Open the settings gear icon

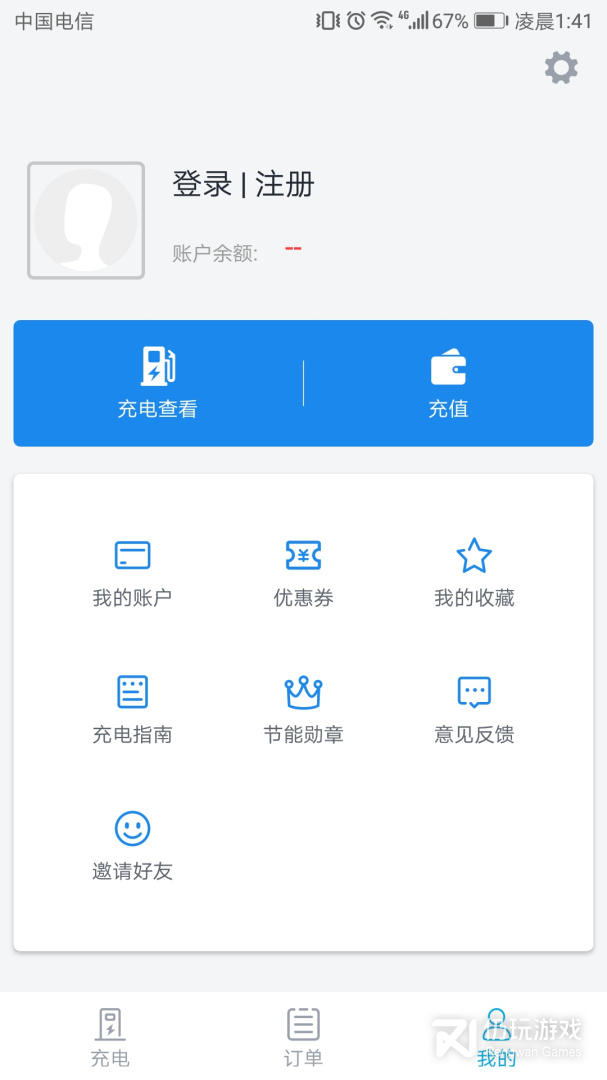point(561,68)
